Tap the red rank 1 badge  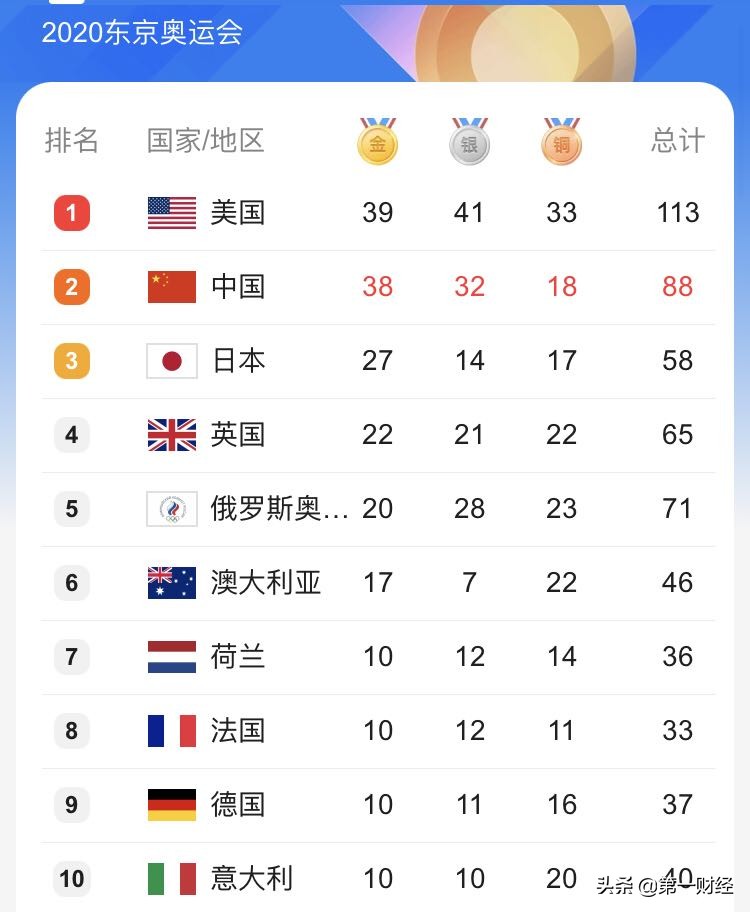click(x=71, y=212)
